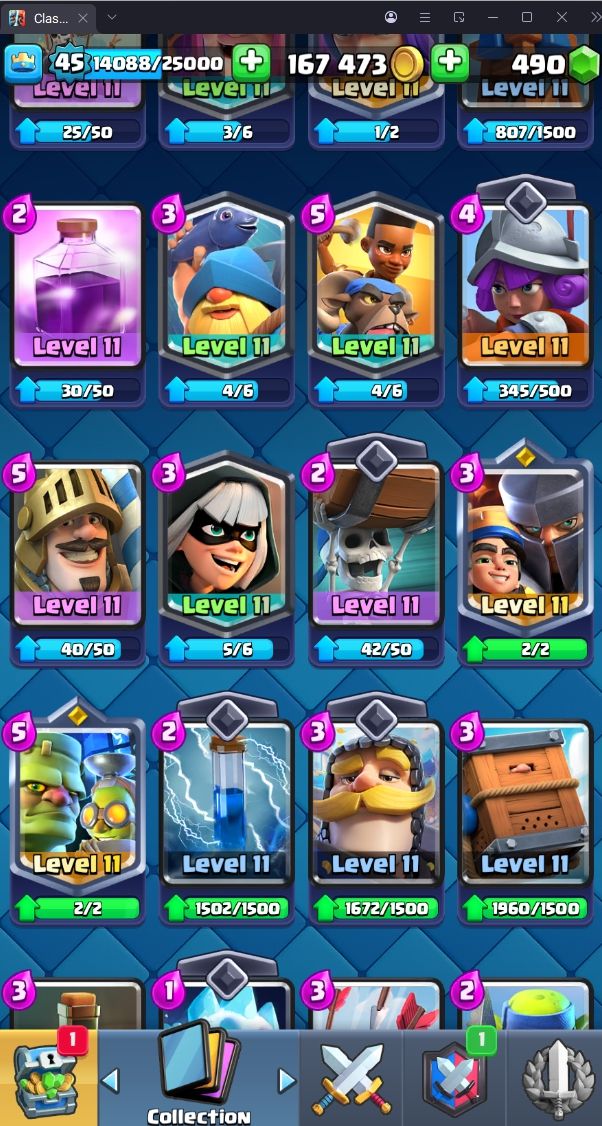Tap the left arrow beside Collection

point(111,1080)
